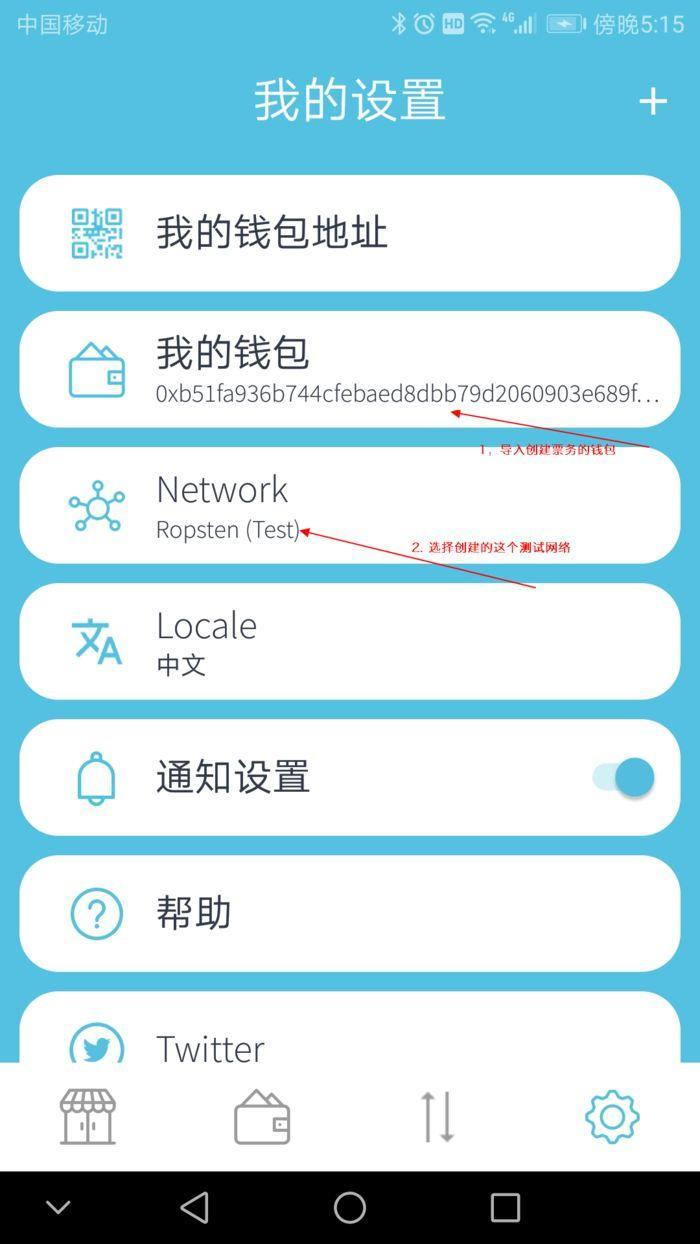Switch to the wallet tab
700x1244 pixels.
click(262, 1116)
